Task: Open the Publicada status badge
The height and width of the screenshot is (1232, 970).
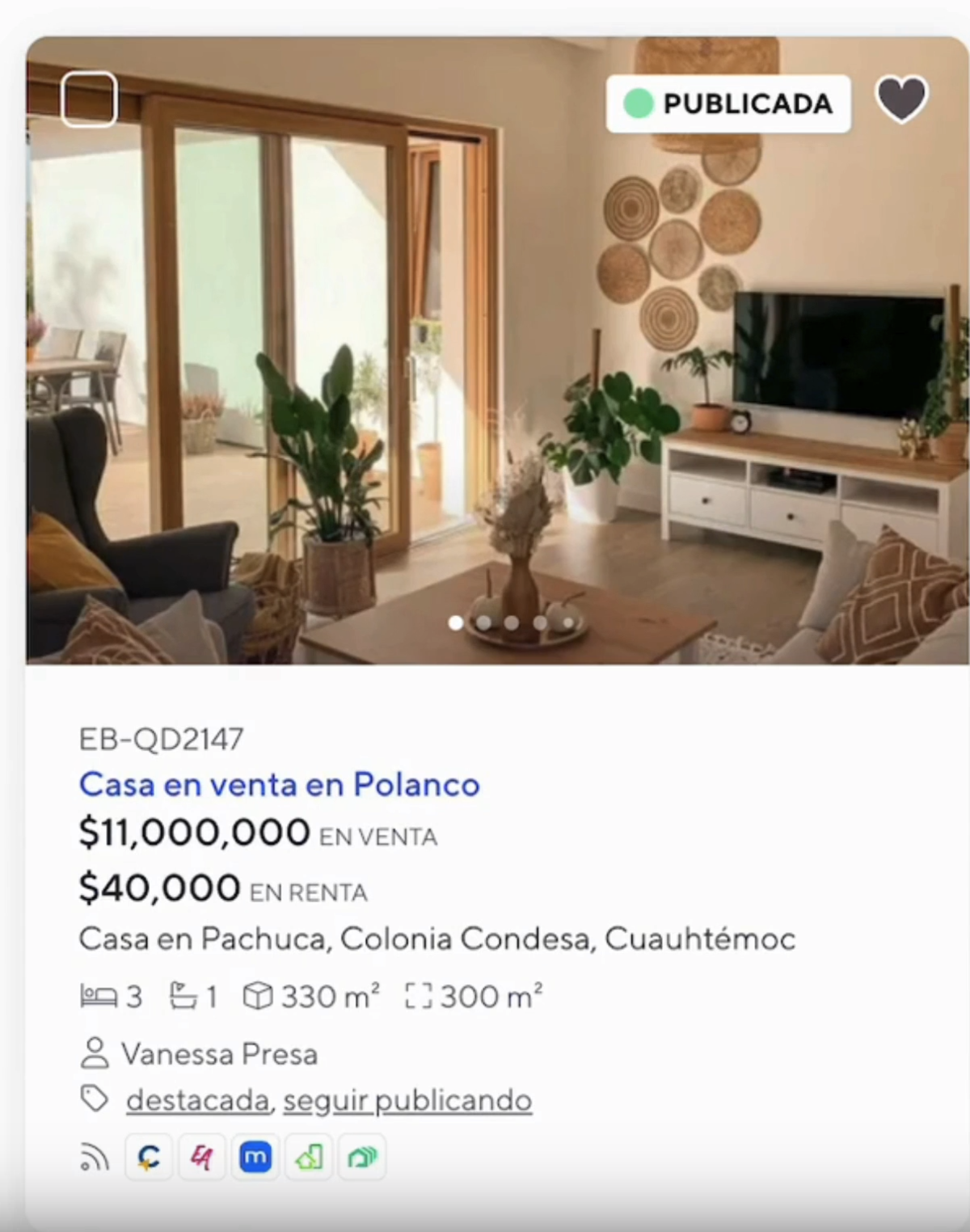Action: click(x=728, y=103)
